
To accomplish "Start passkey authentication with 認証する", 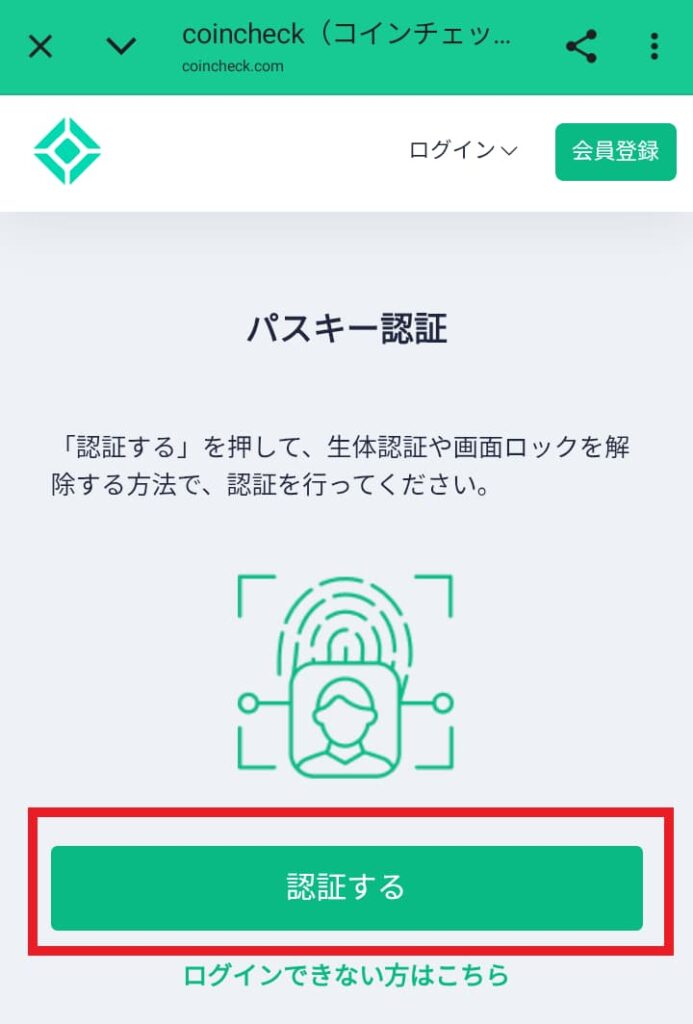I will point(346,887).
